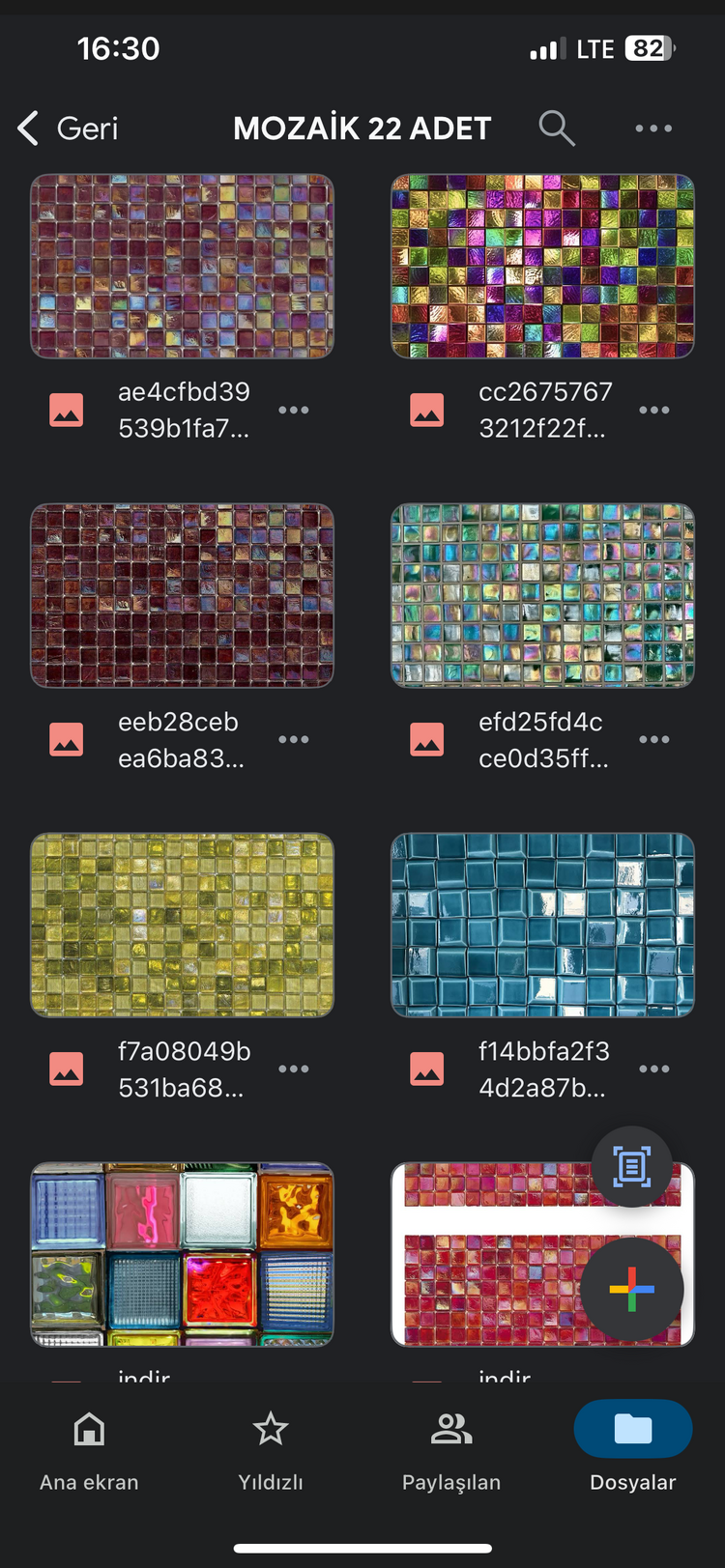Open search in the folder header

pyautogui.click(x=557, y=128)
